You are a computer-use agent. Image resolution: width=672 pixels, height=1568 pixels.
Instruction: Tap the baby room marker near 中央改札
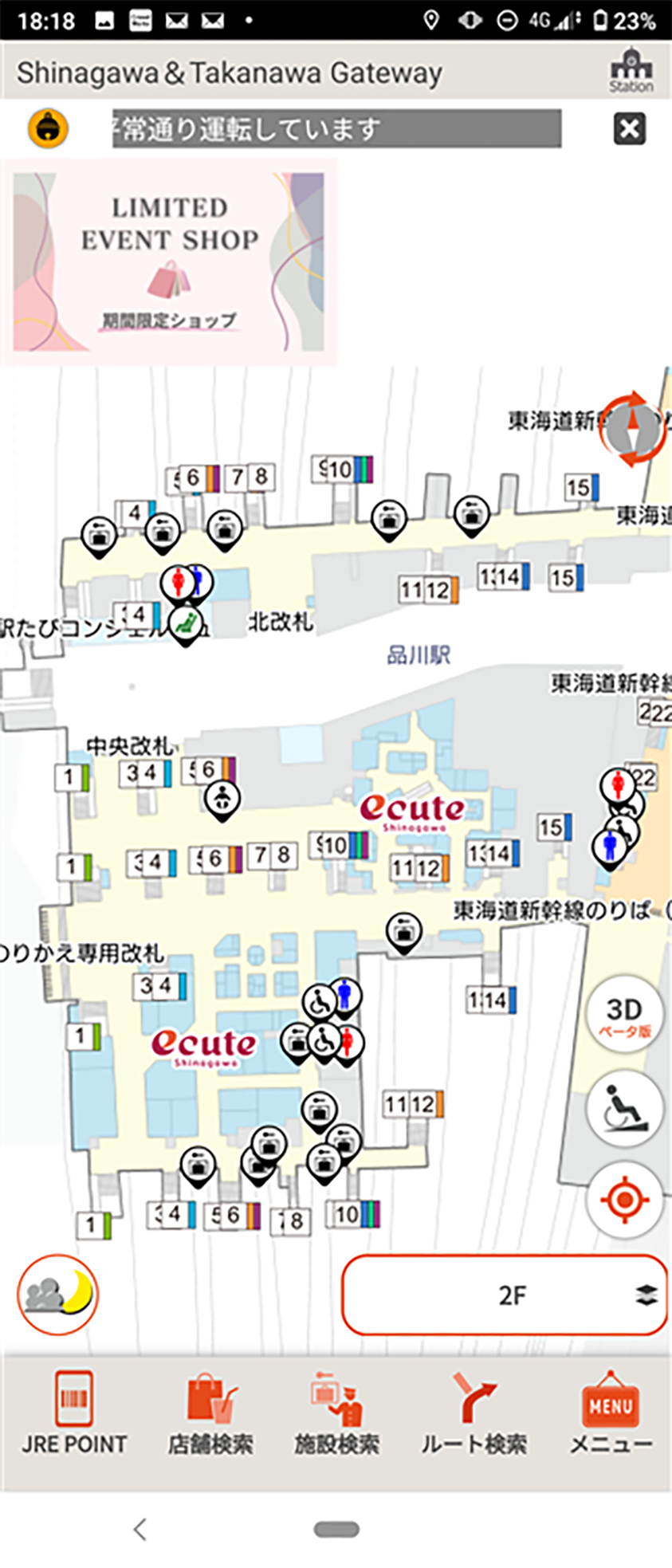222,798
